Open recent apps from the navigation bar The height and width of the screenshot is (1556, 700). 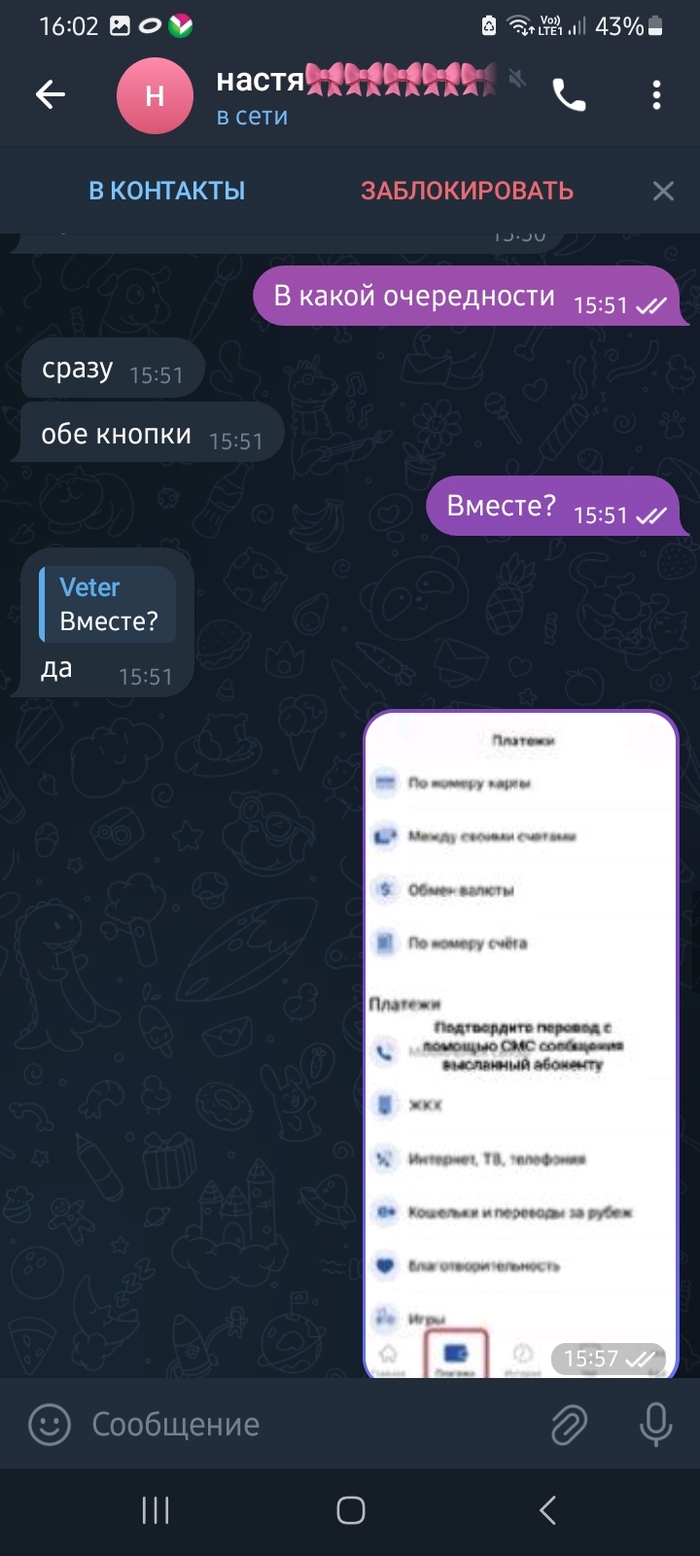[155, 1511]
